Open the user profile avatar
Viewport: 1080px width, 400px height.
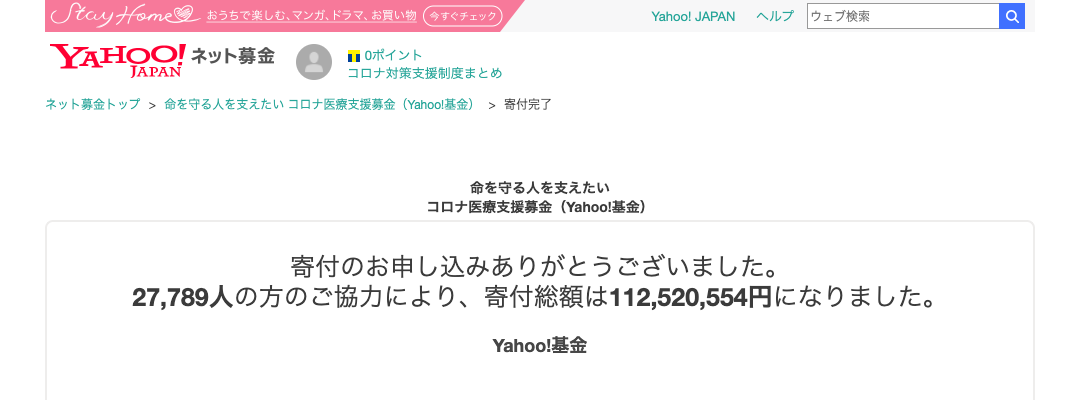[x=314, y=63]
